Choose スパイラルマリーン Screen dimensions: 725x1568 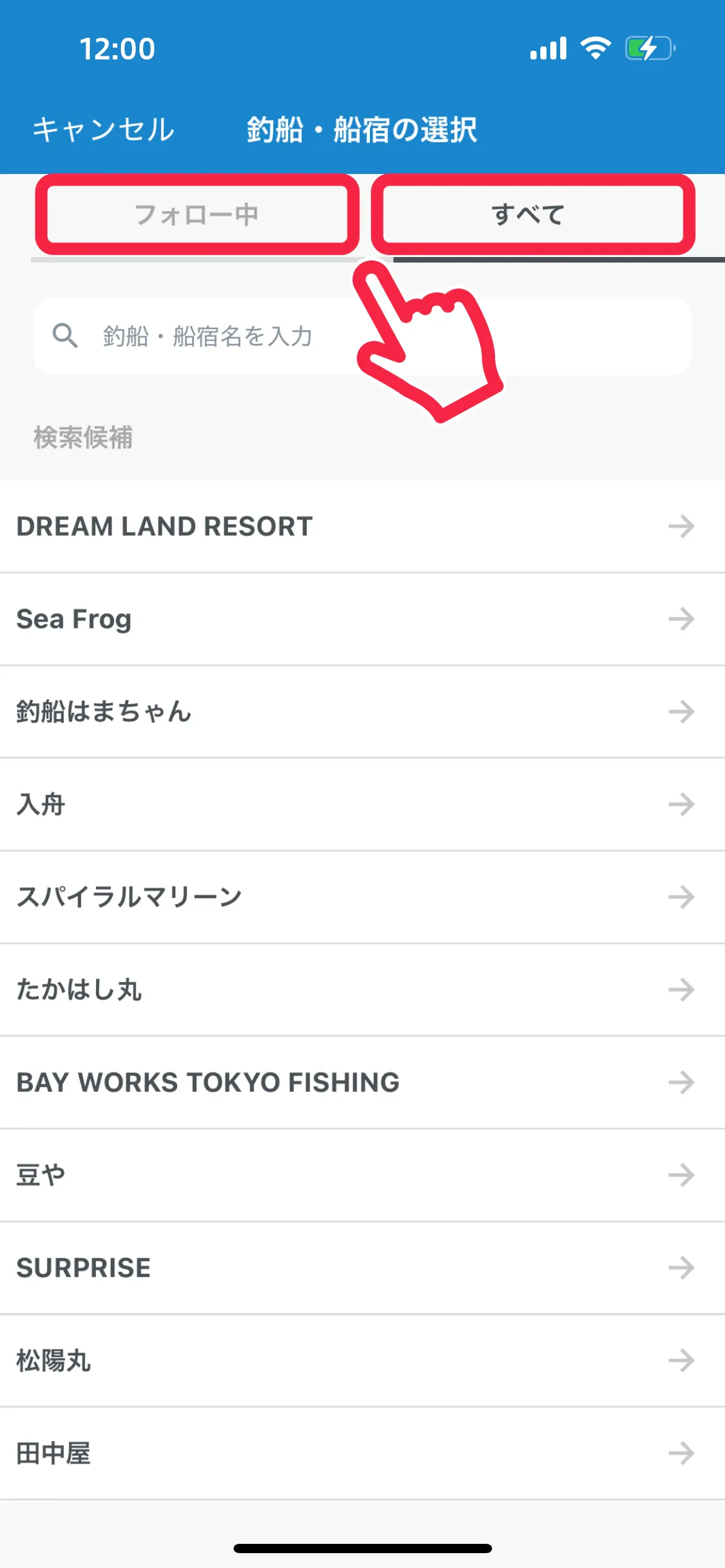tap(362, 897)
